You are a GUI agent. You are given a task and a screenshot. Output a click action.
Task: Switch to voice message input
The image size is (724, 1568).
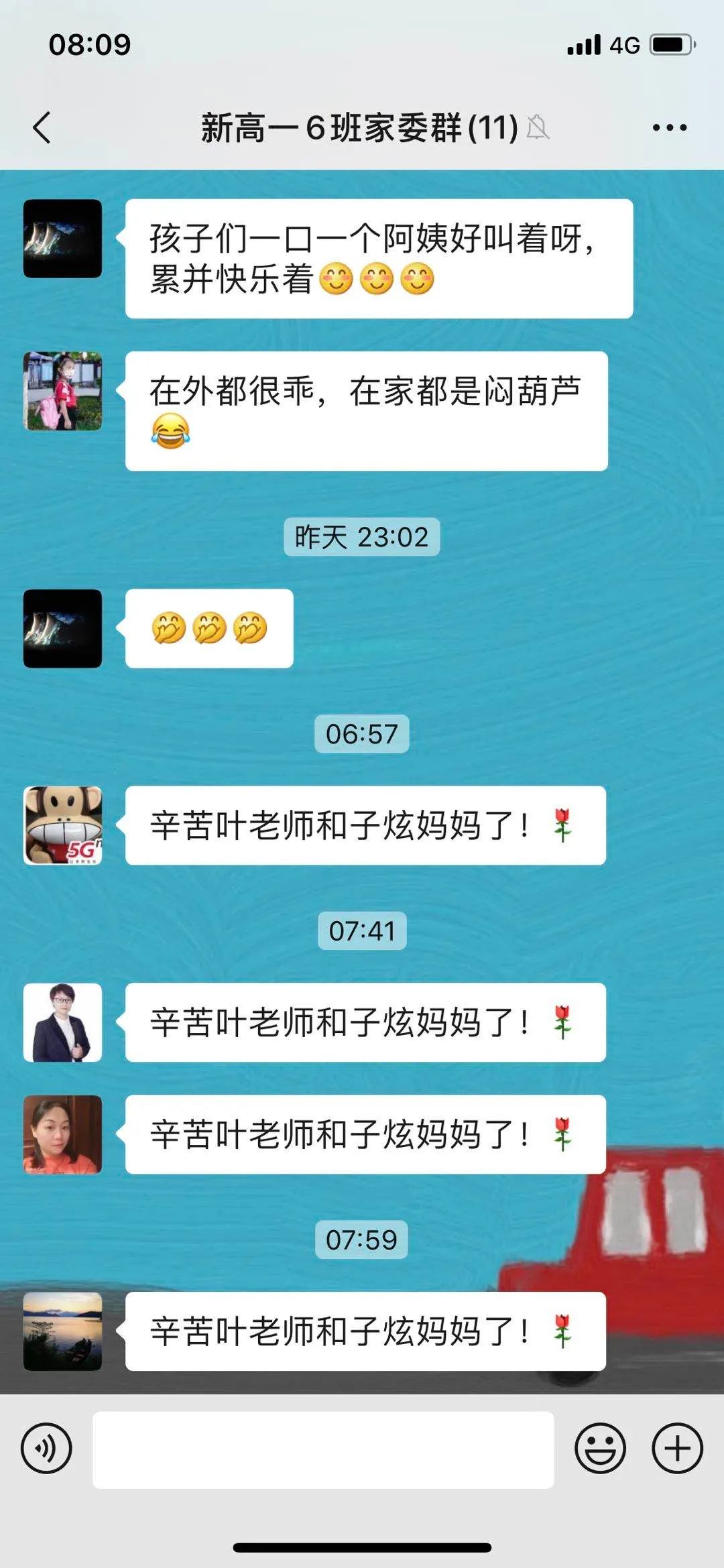click(46, 1448)
